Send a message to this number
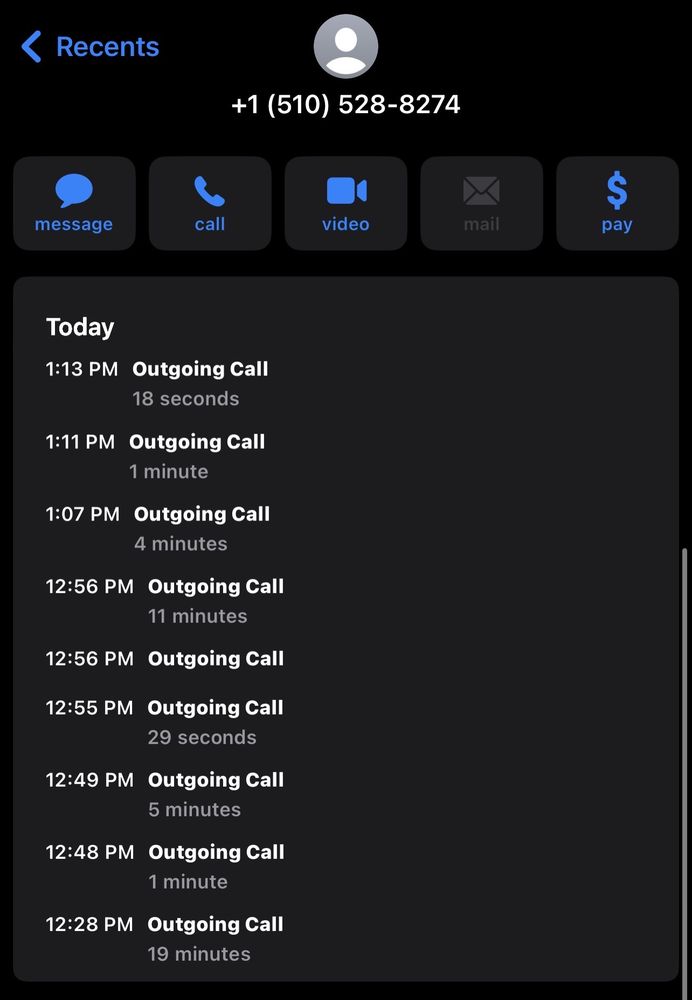The width and height of the screenshot is (692, 1000). 74,203
